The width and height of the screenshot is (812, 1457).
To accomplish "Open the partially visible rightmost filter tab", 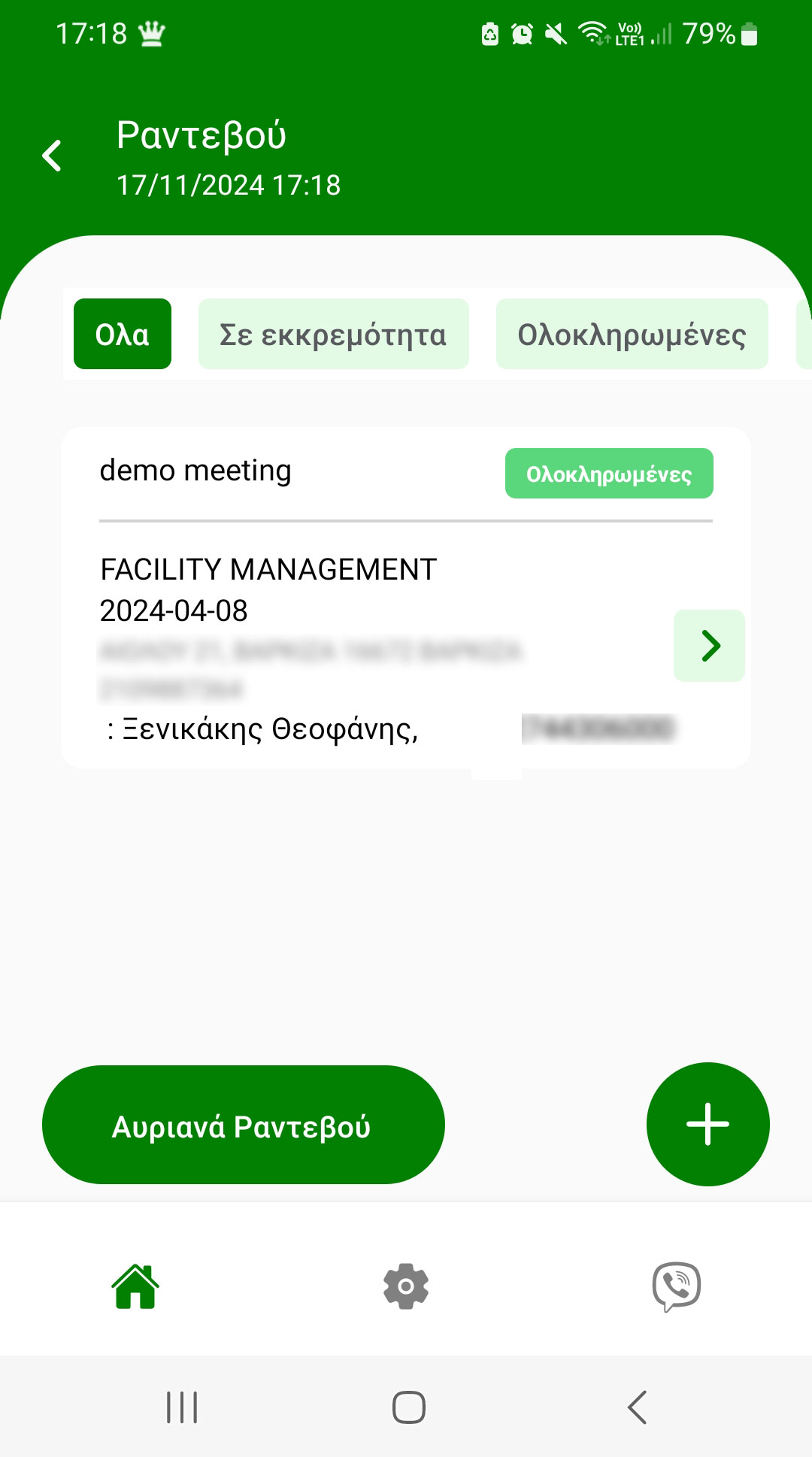I will tap(804, 333).
